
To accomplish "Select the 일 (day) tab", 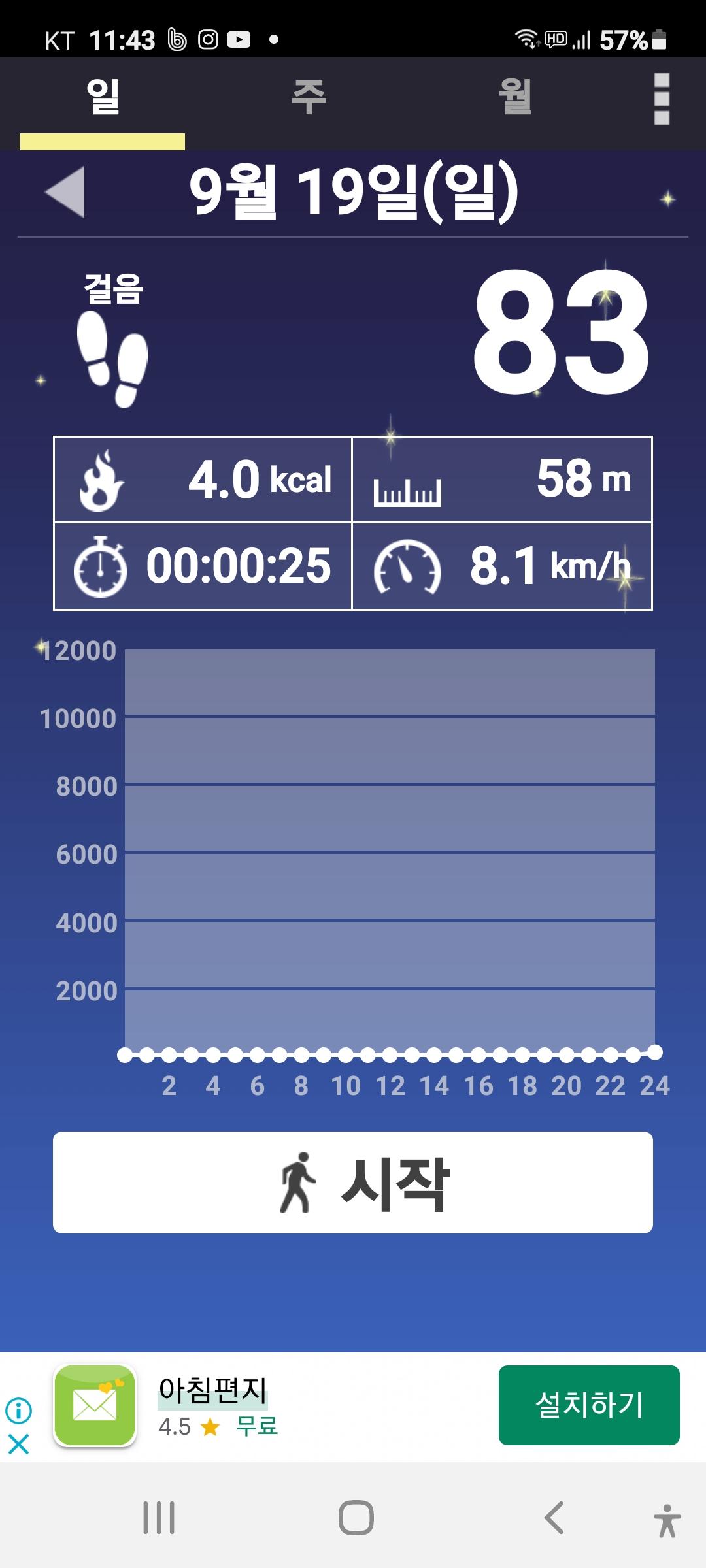I will coord(103,98).
